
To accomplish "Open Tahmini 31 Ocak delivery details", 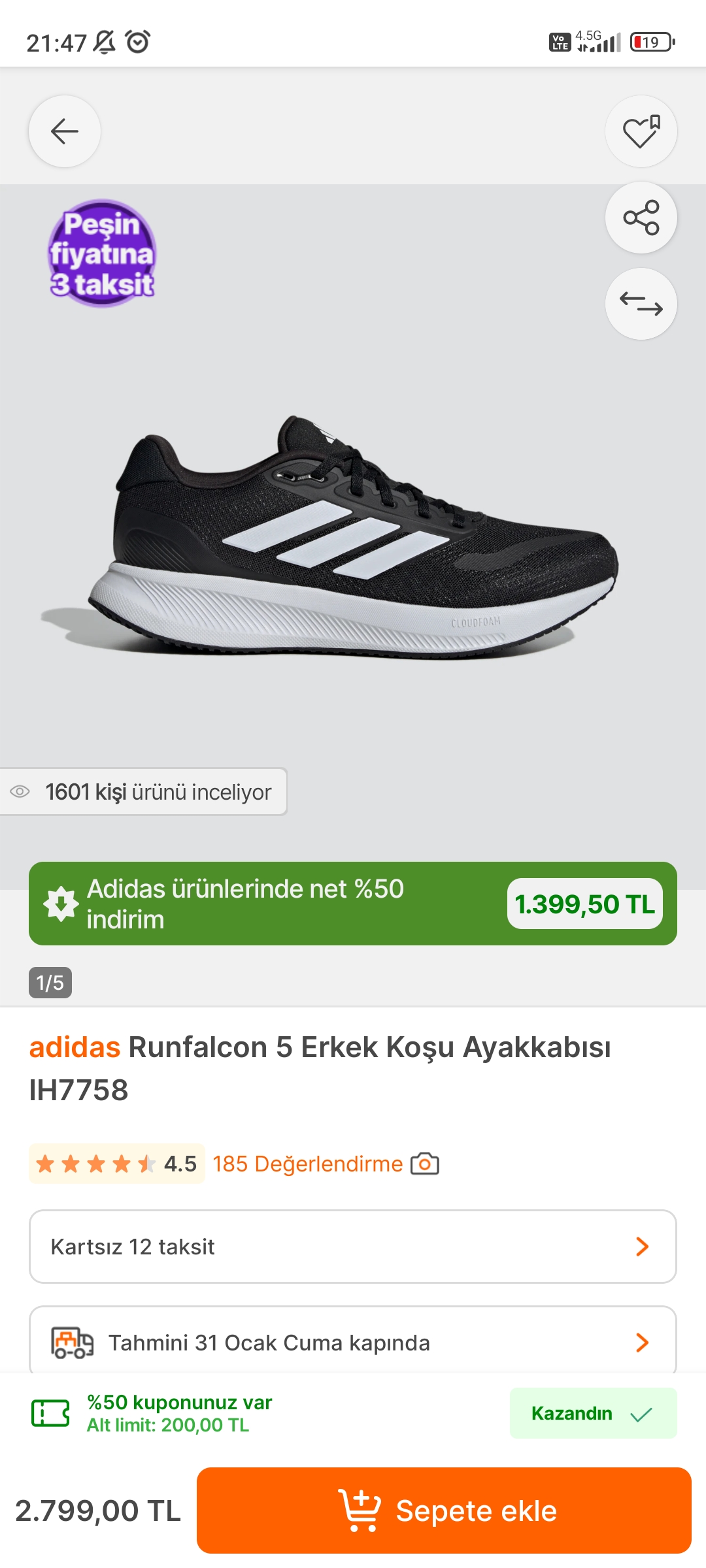I will pyautogui.click(x=353, y=1343).
